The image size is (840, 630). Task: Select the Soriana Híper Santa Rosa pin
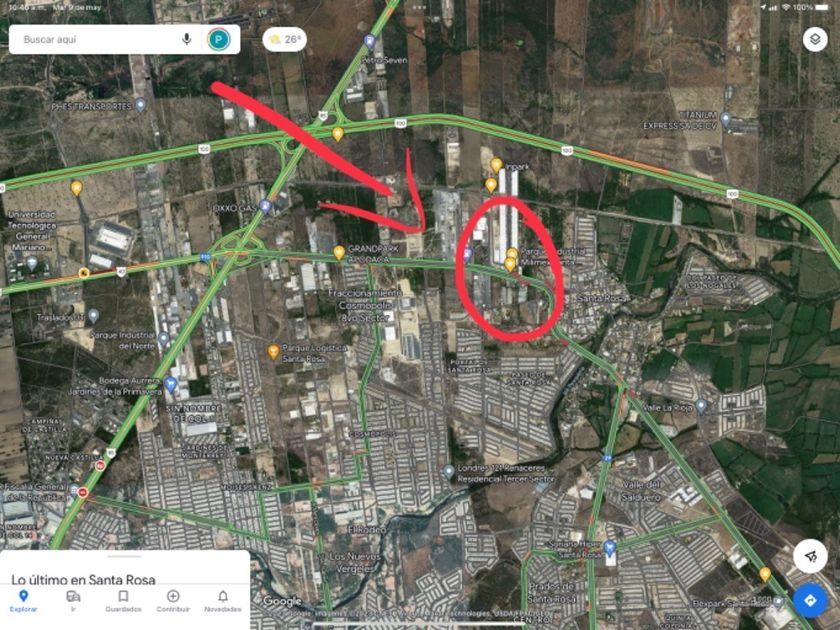(x=609, y=548)
